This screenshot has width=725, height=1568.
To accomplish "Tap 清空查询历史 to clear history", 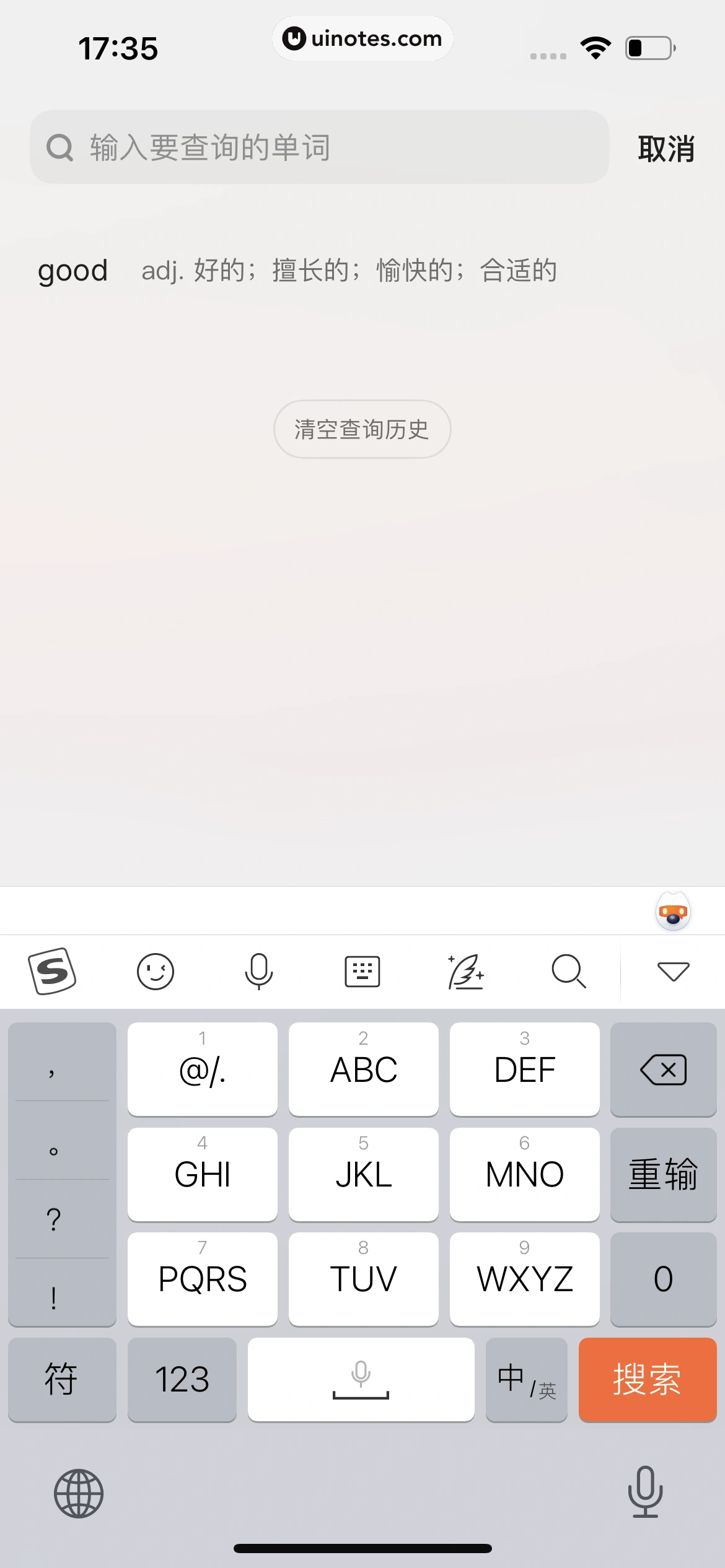I will [362, 429].
